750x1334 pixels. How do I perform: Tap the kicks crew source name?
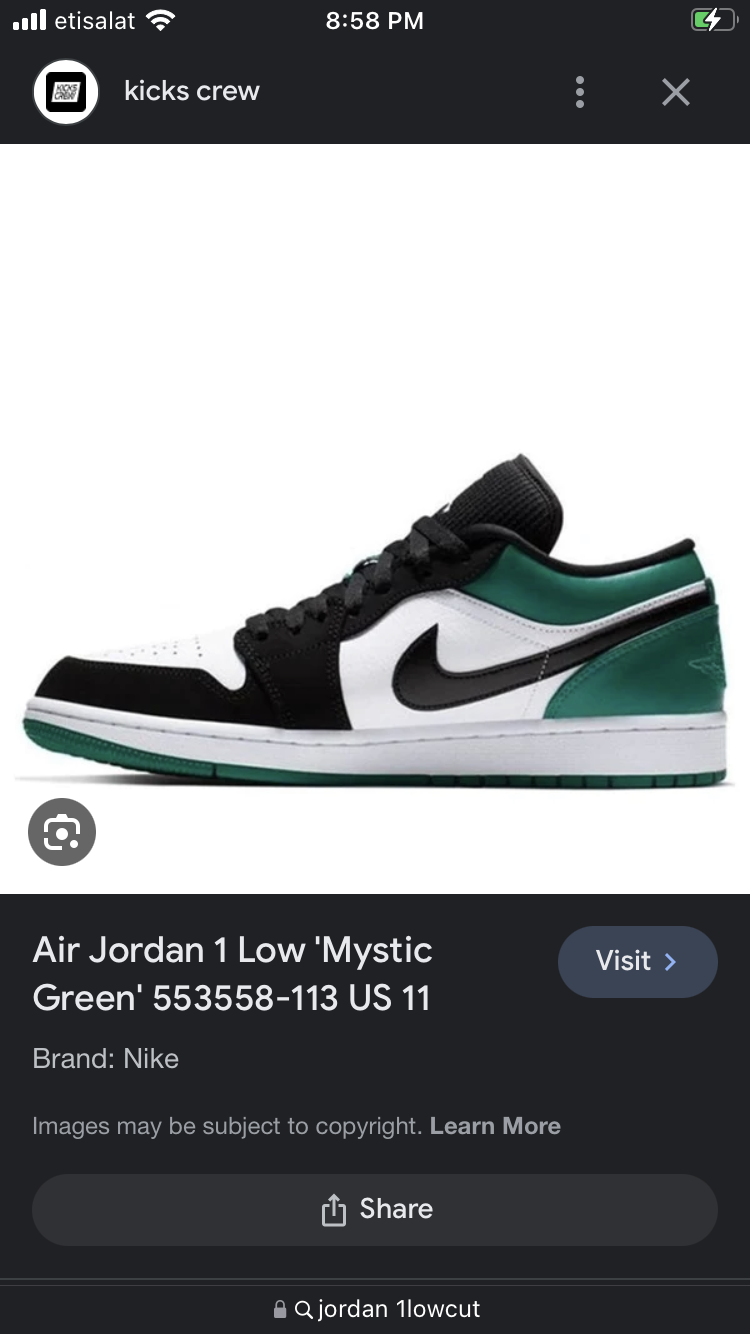[x=191, y=91]
